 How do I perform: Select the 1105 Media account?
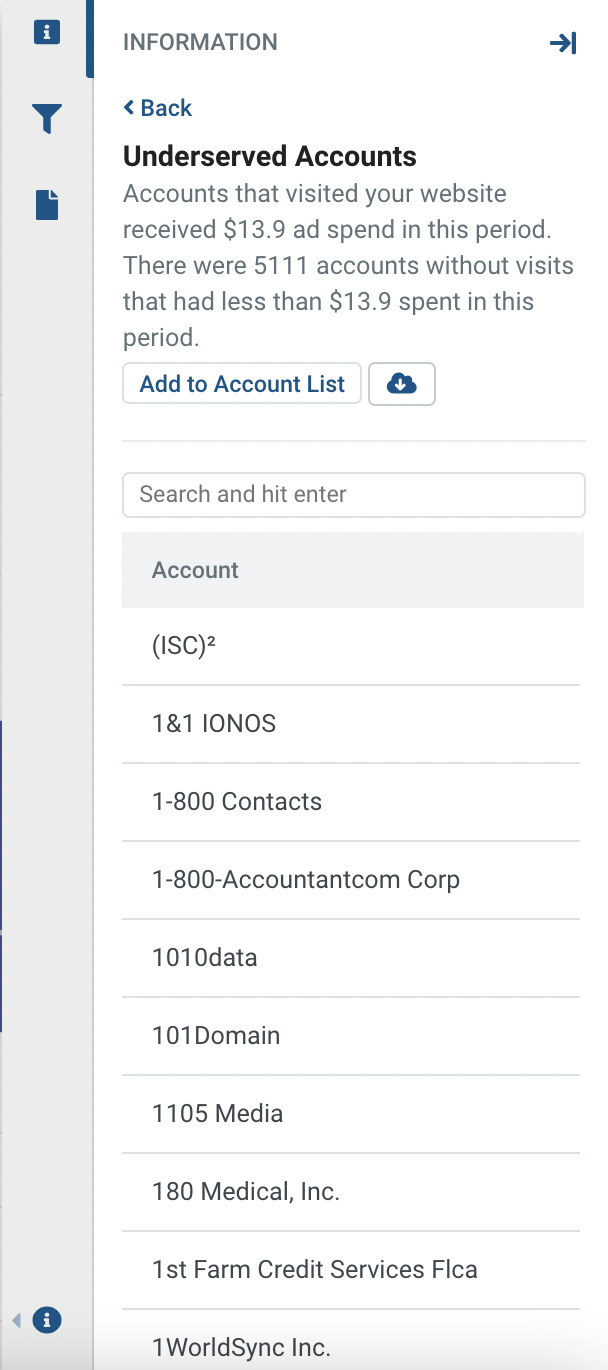[x=351, y=1114]
